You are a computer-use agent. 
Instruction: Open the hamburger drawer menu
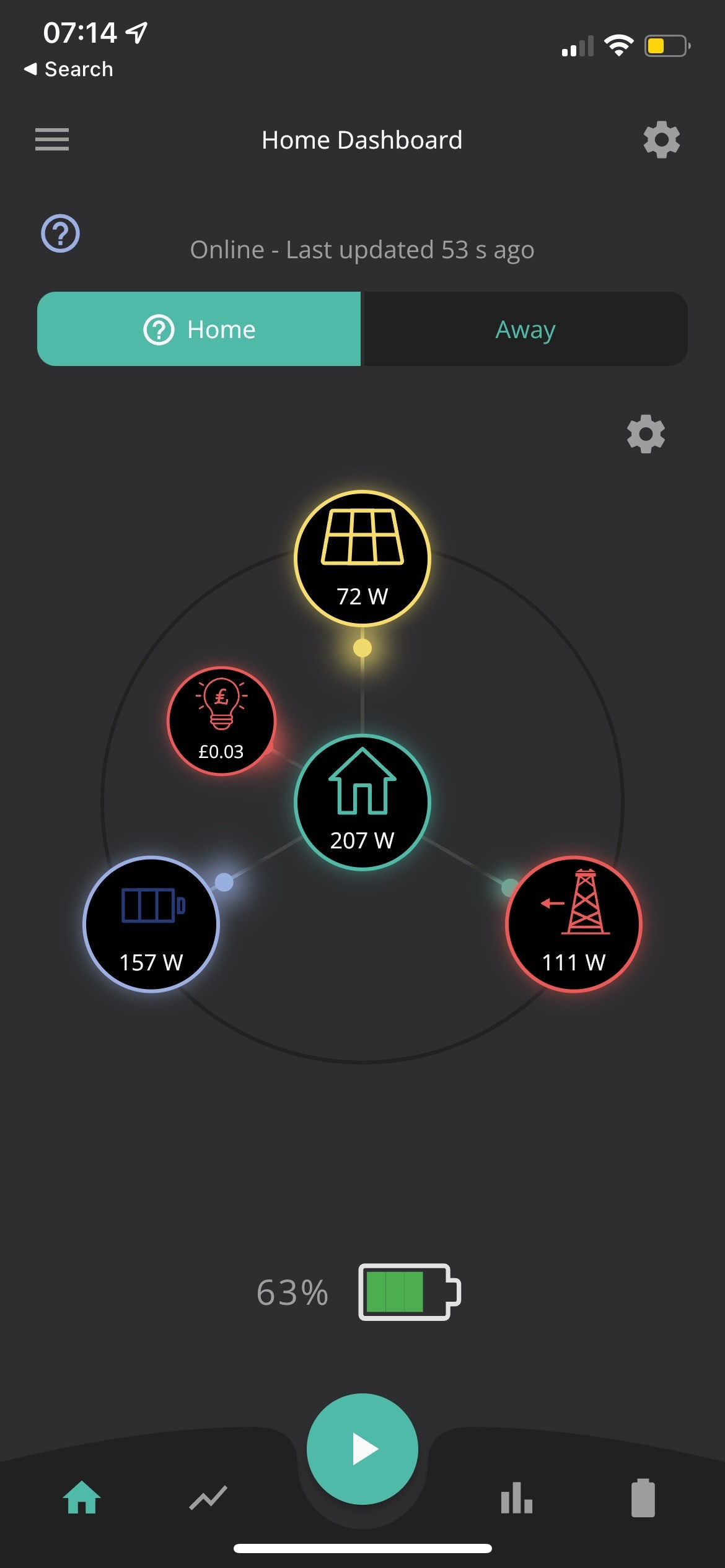(52, 139)
